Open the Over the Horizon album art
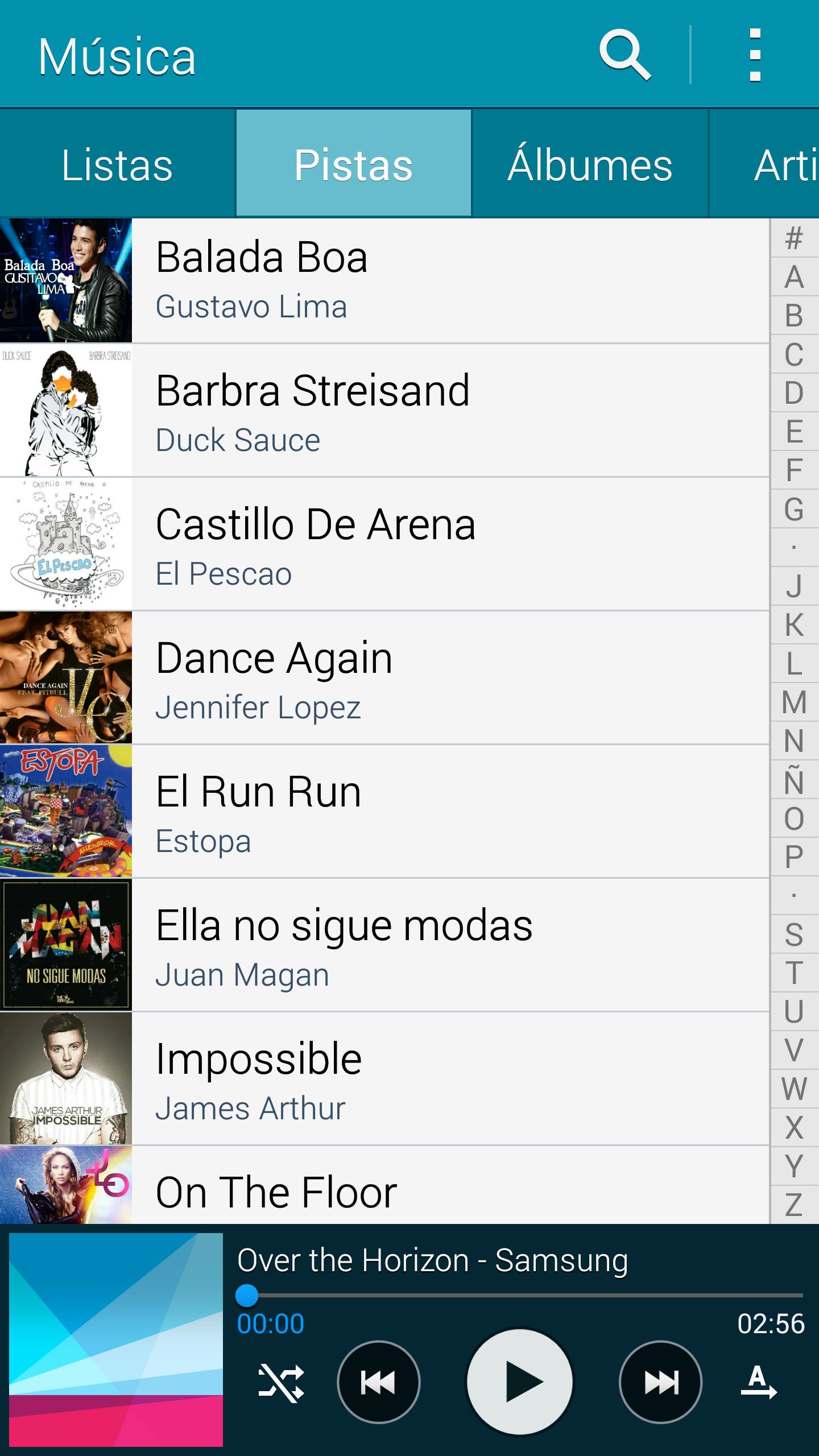This screenshot has width=819, height=1456. click(x=116, y=1339)
